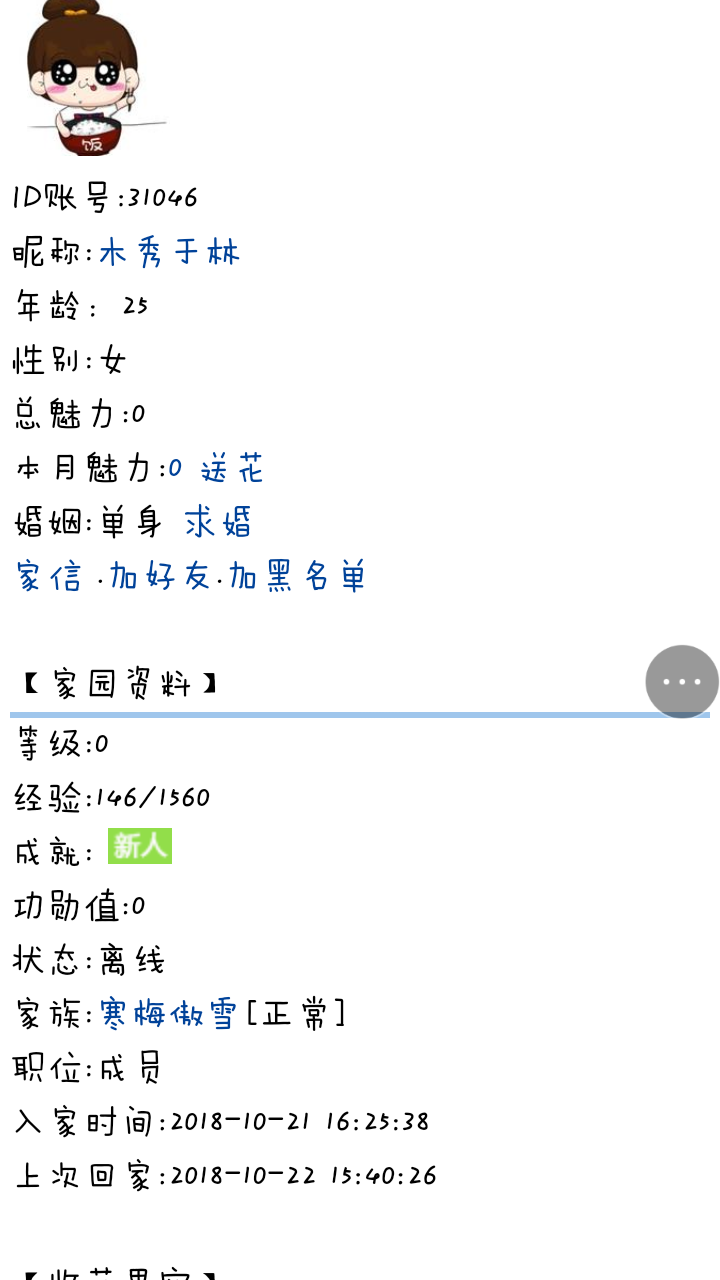The image size is (720, 1280).
Task: Open the floating three-dot menu button
Action: tap(682, 682)
